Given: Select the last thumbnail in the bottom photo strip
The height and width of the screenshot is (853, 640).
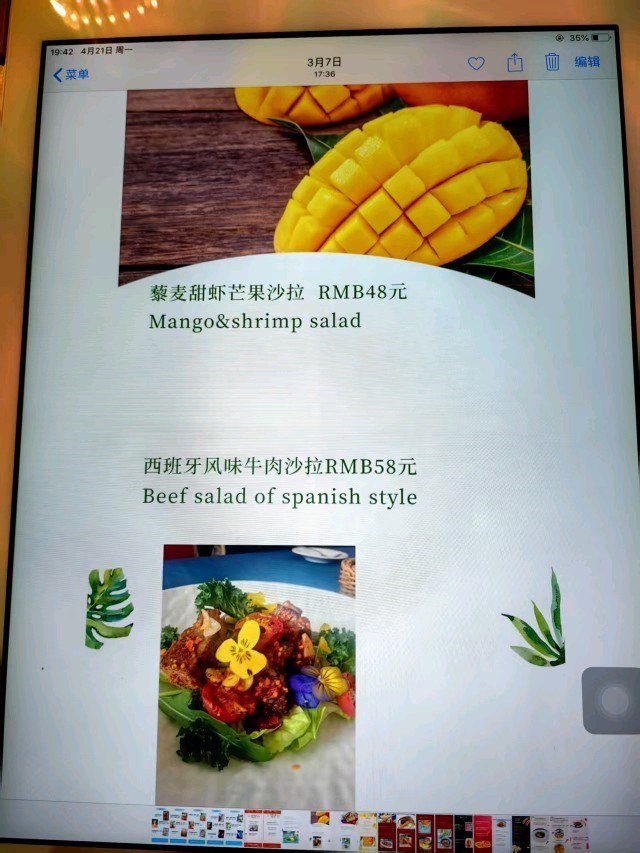Looking at the screenshot, I should click(x=579, y=833).
